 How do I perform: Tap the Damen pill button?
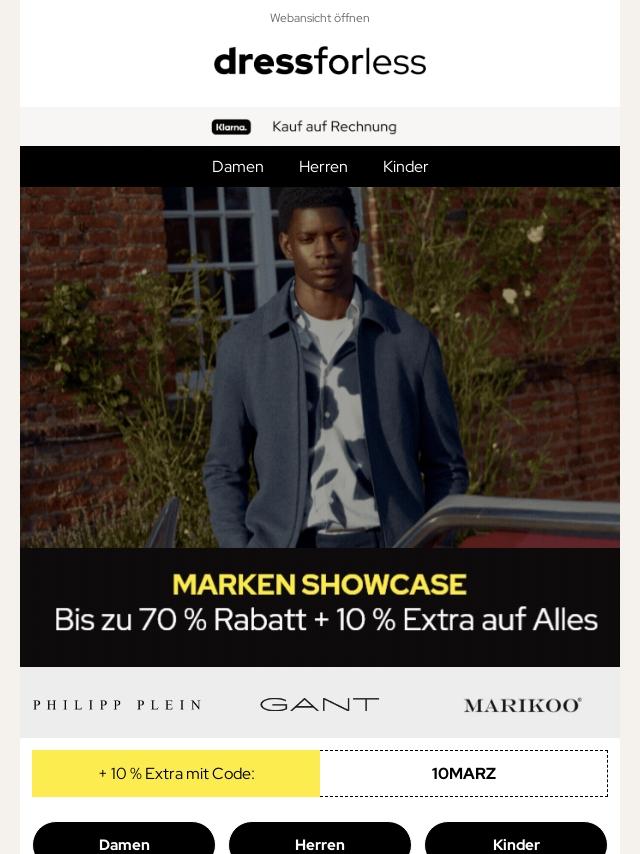coord(124,842)
